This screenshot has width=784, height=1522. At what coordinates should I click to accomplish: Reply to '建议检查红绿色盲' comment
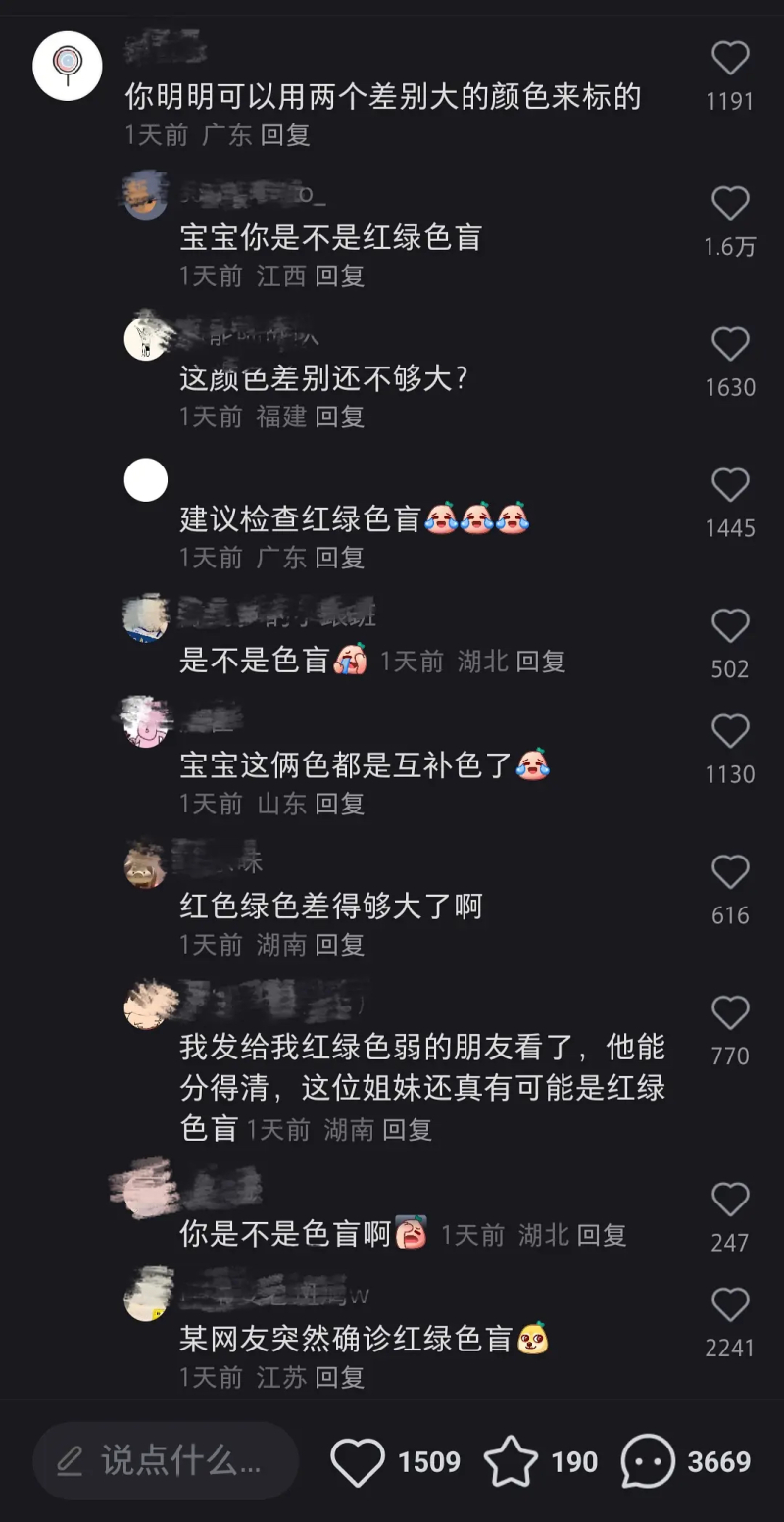point(339,558)
